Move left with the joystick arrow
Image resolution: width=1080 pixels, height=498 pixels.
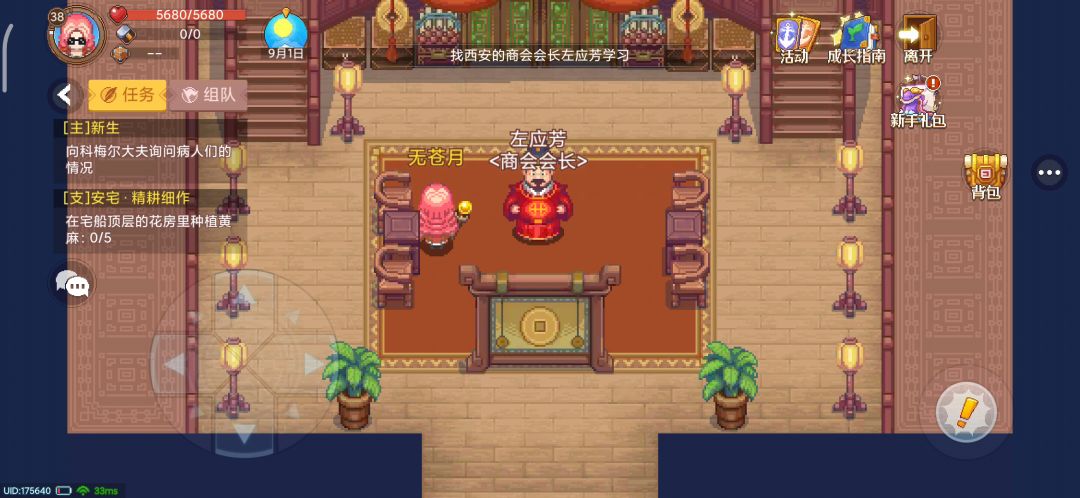174,364
